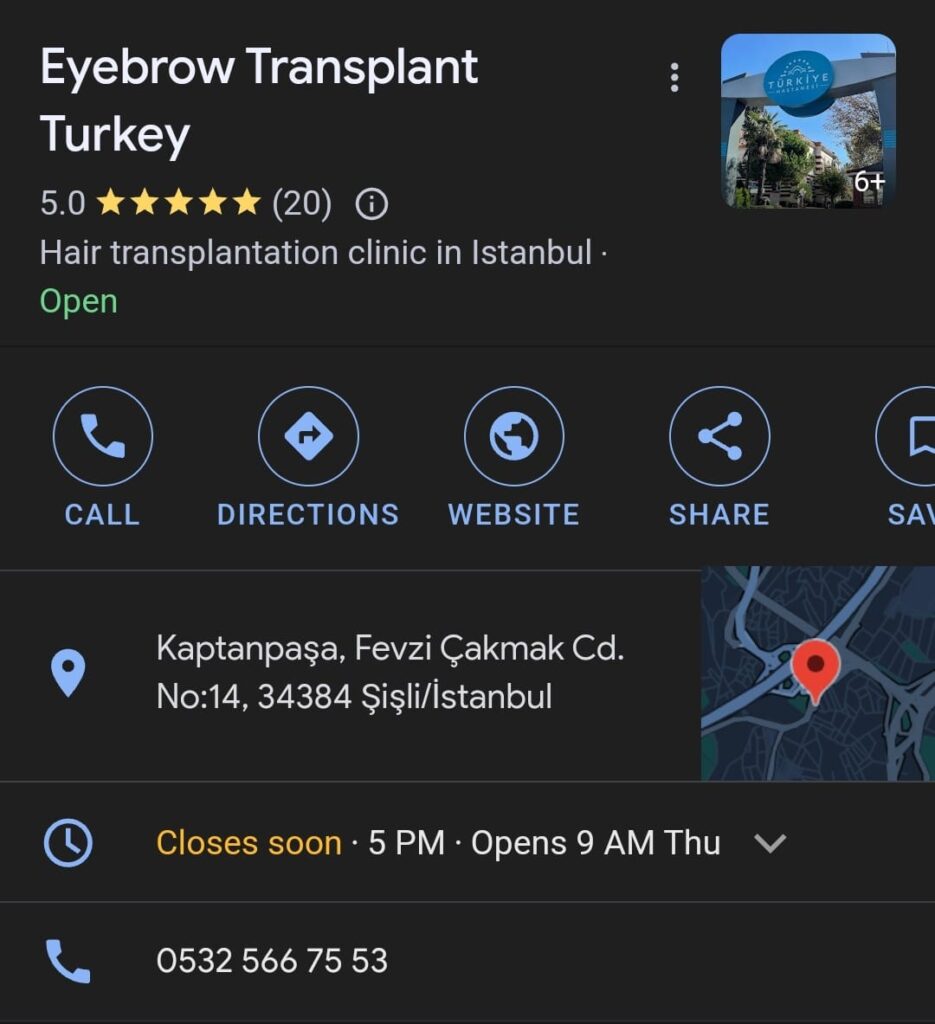Tap the Call icon to phone the clinic
Image resolution: width=935 pixels, height=1024 pixels.
pos(101,435)
